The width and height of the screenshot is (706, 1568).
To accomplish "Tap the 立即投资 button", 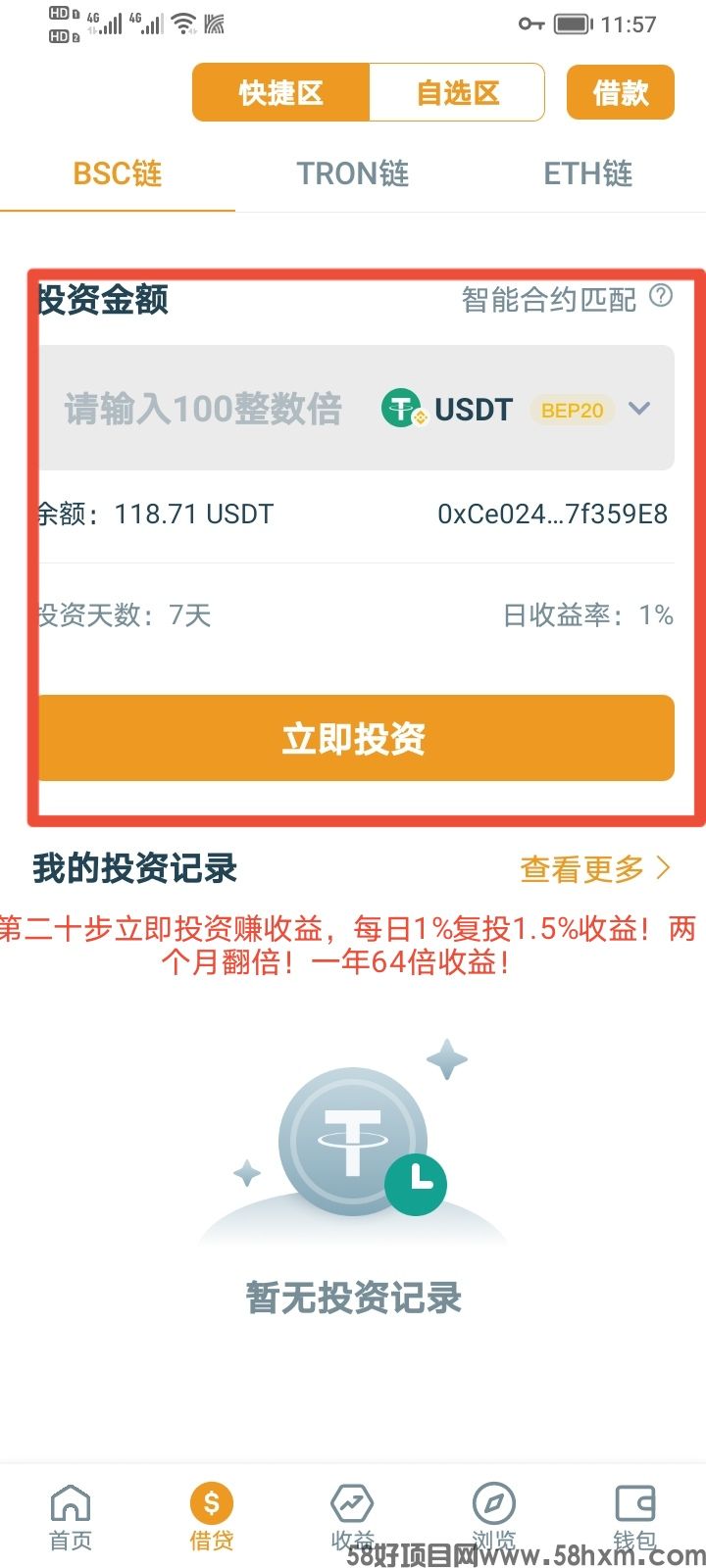I will coord(355,738).
